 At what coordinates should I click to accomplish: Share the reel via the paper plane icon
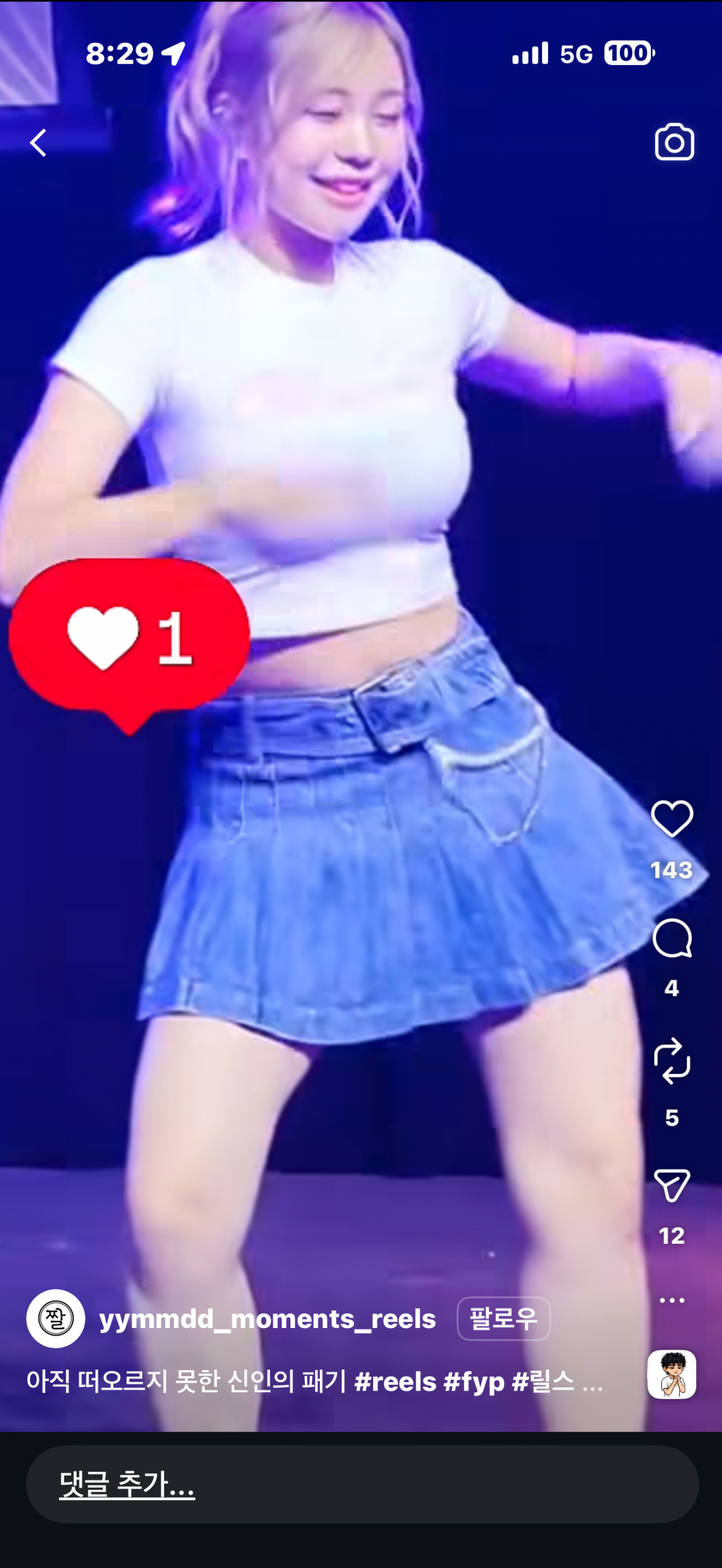point(671,1184)
